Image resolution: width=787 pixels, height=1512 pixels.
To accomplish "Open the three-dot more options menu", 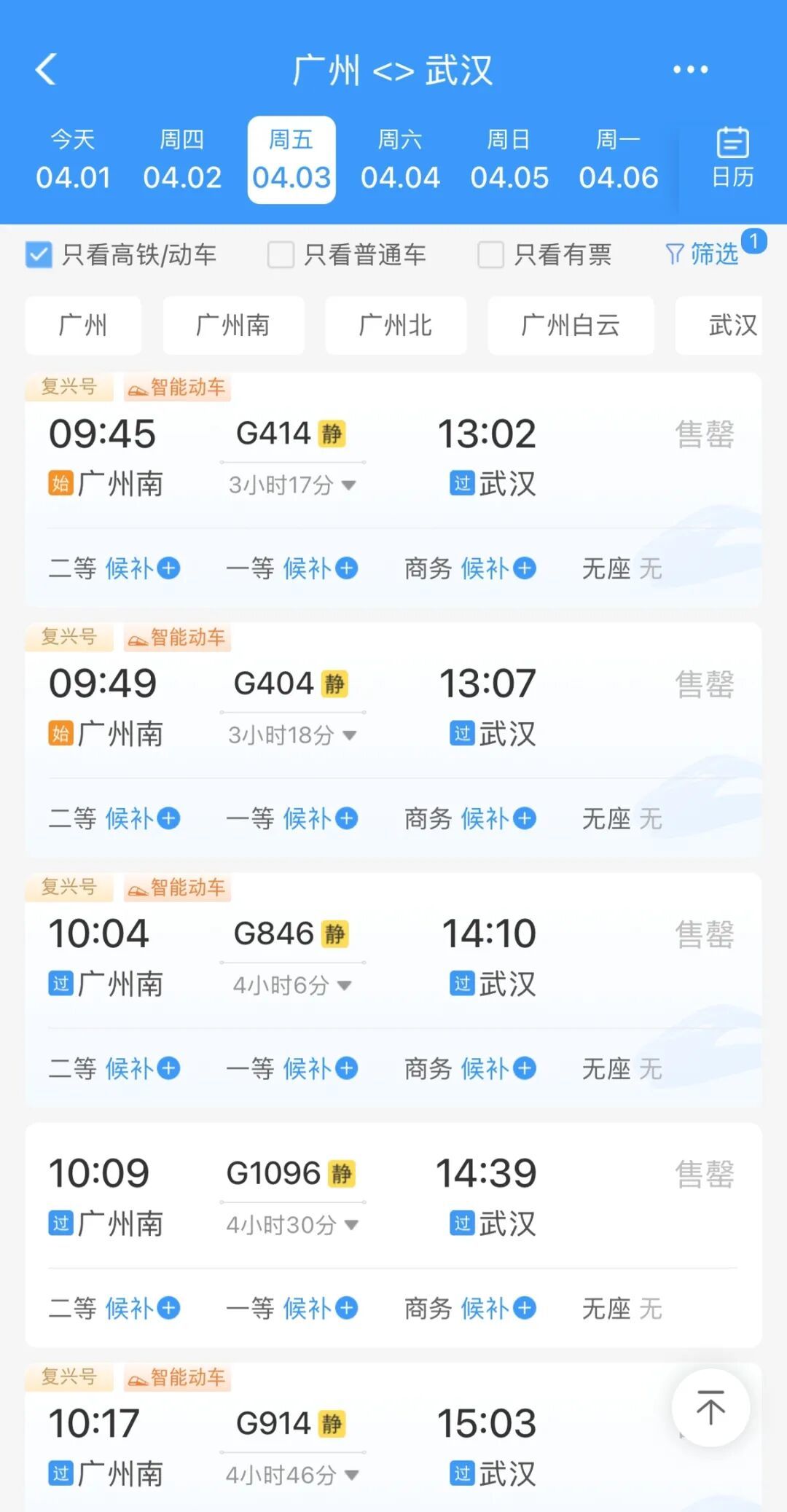I will point(689,69).
